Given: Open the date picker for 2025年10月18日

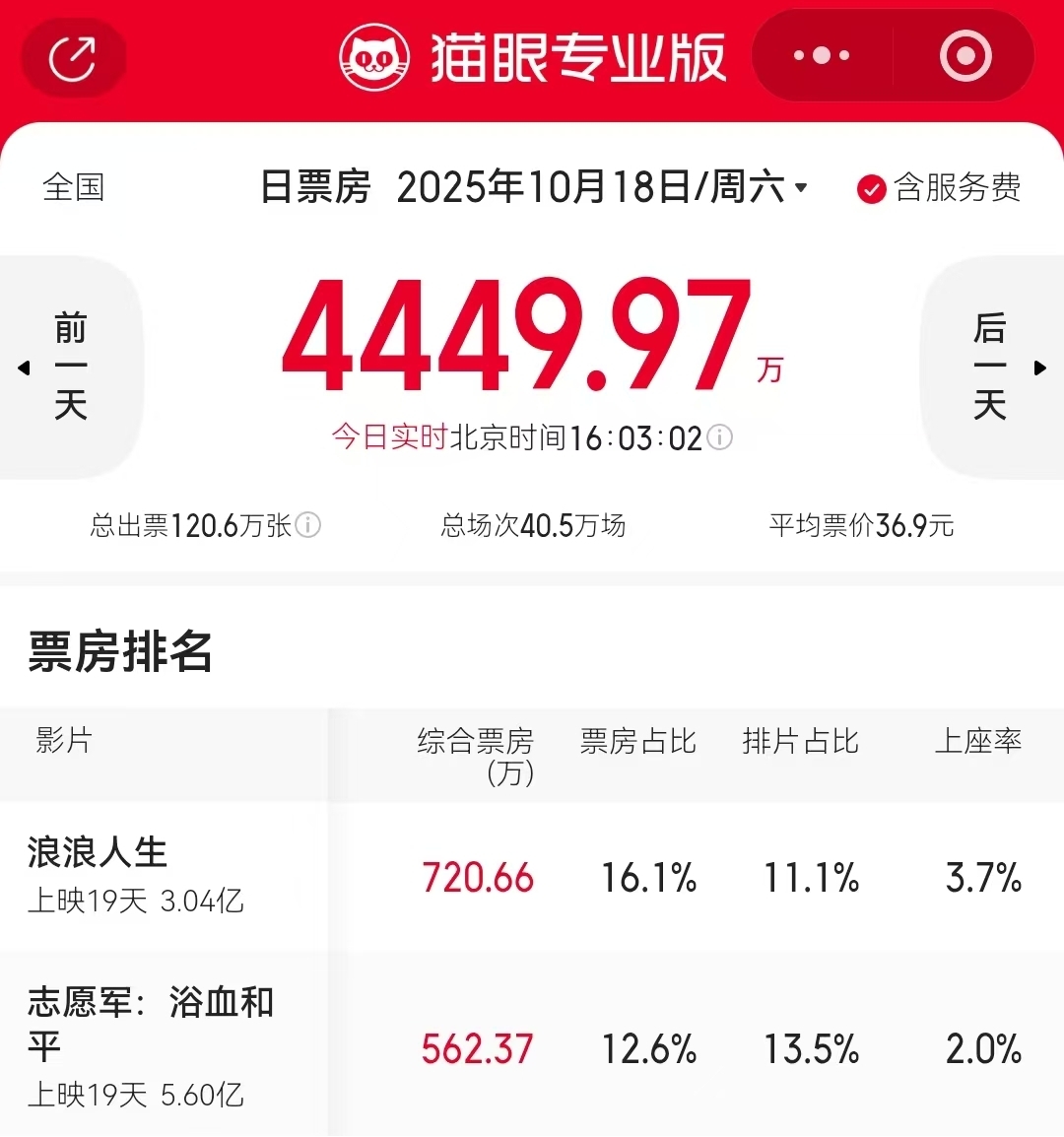Looking at the screenshot, I should [601, 187].
